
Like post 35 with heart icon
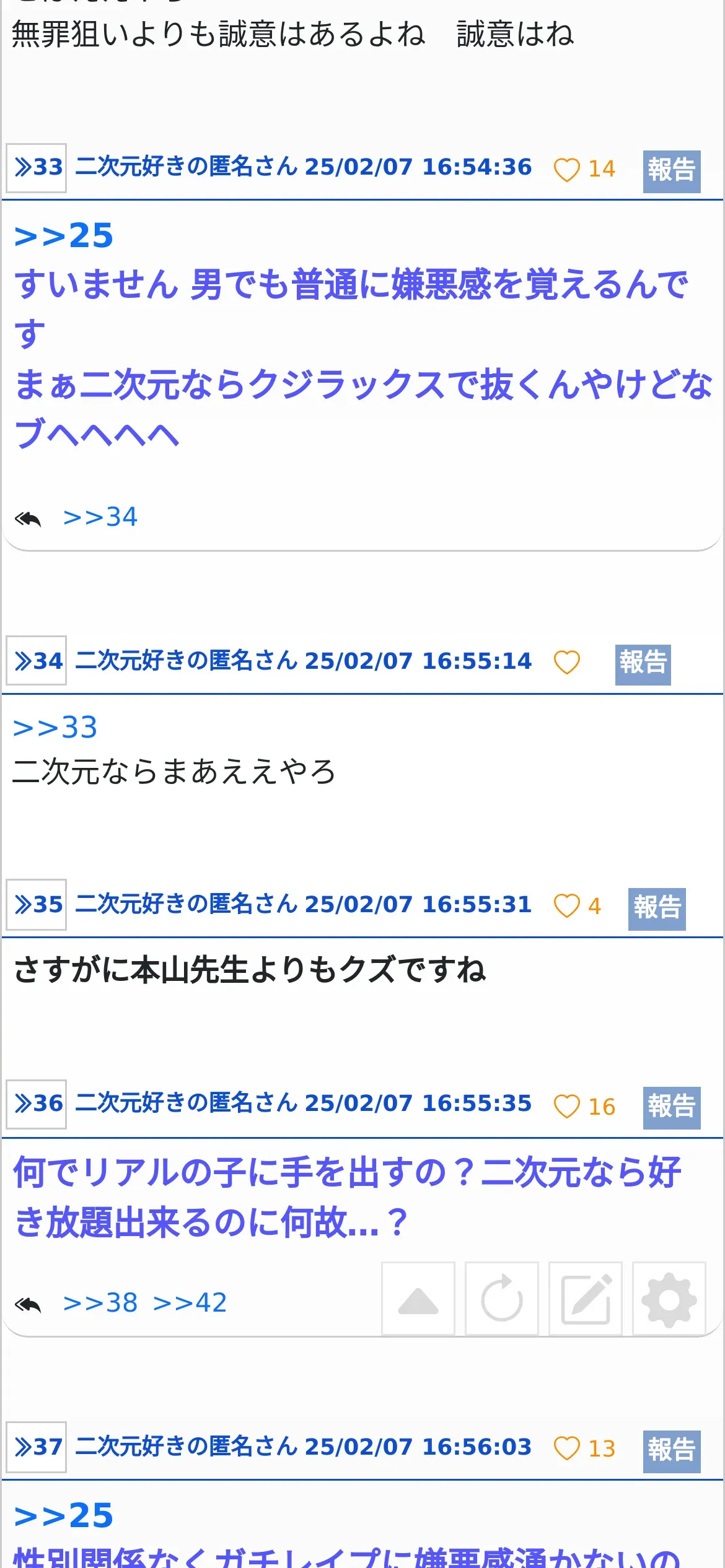click(x=566, y=905)
